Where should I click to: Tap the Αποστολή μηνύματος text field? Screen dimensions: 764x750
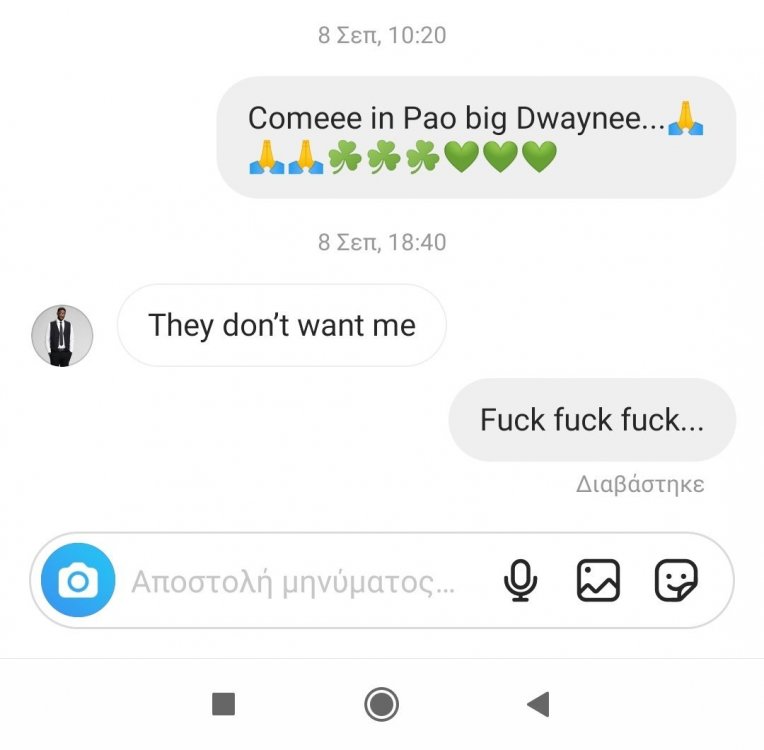(x=295, y=580)
